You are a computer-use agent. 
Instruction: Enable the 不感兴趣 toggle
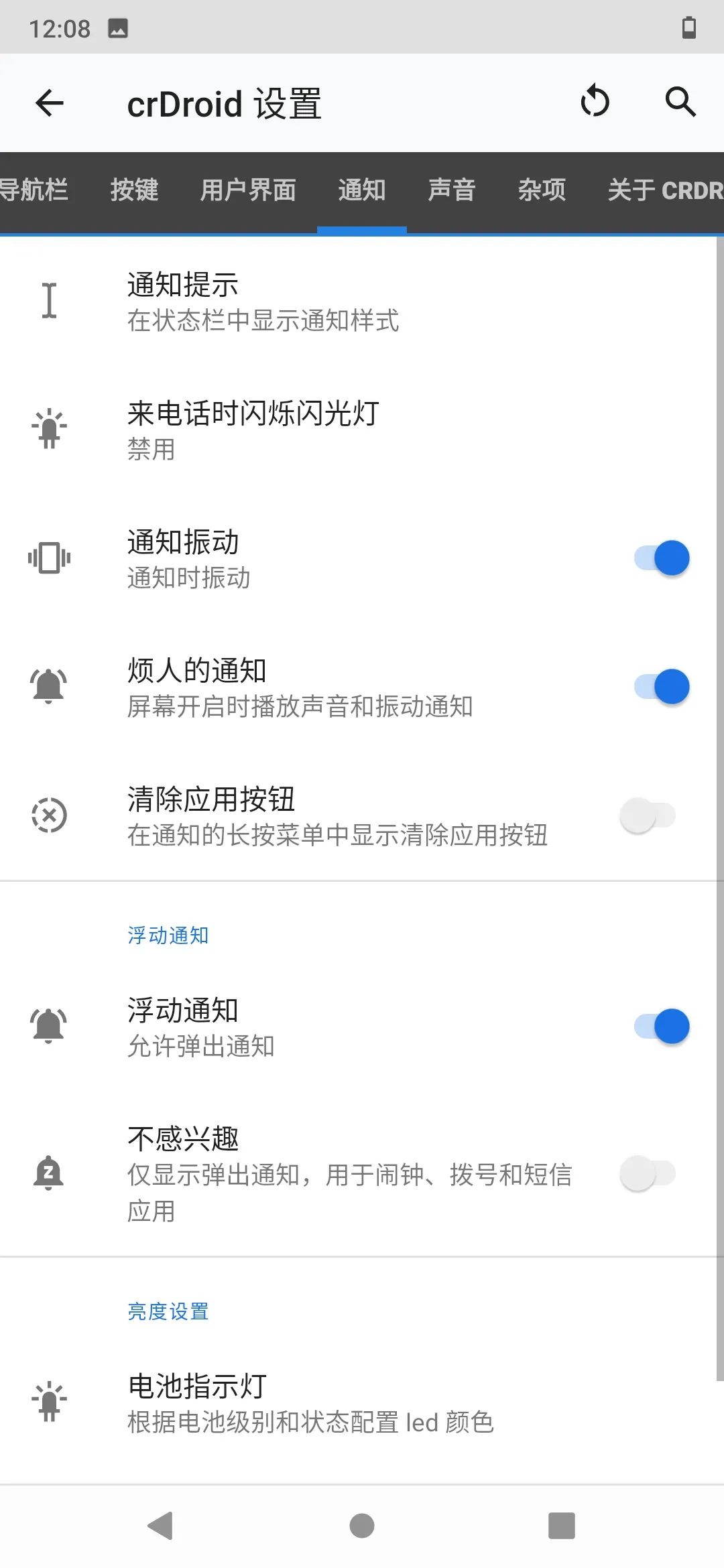point(648,1173)
